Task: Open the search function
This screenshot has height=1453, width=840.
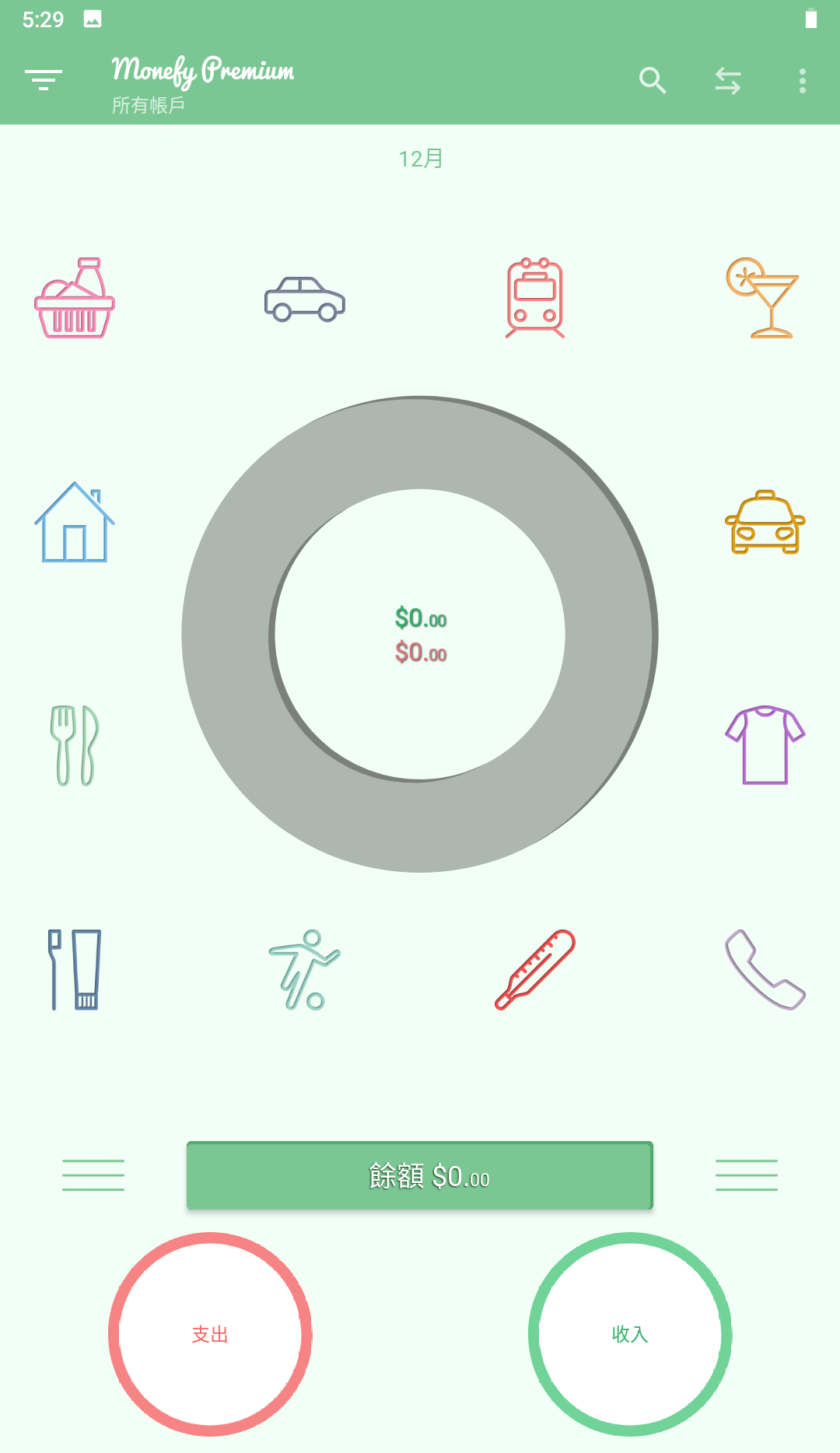Action: tap(653, 80)
